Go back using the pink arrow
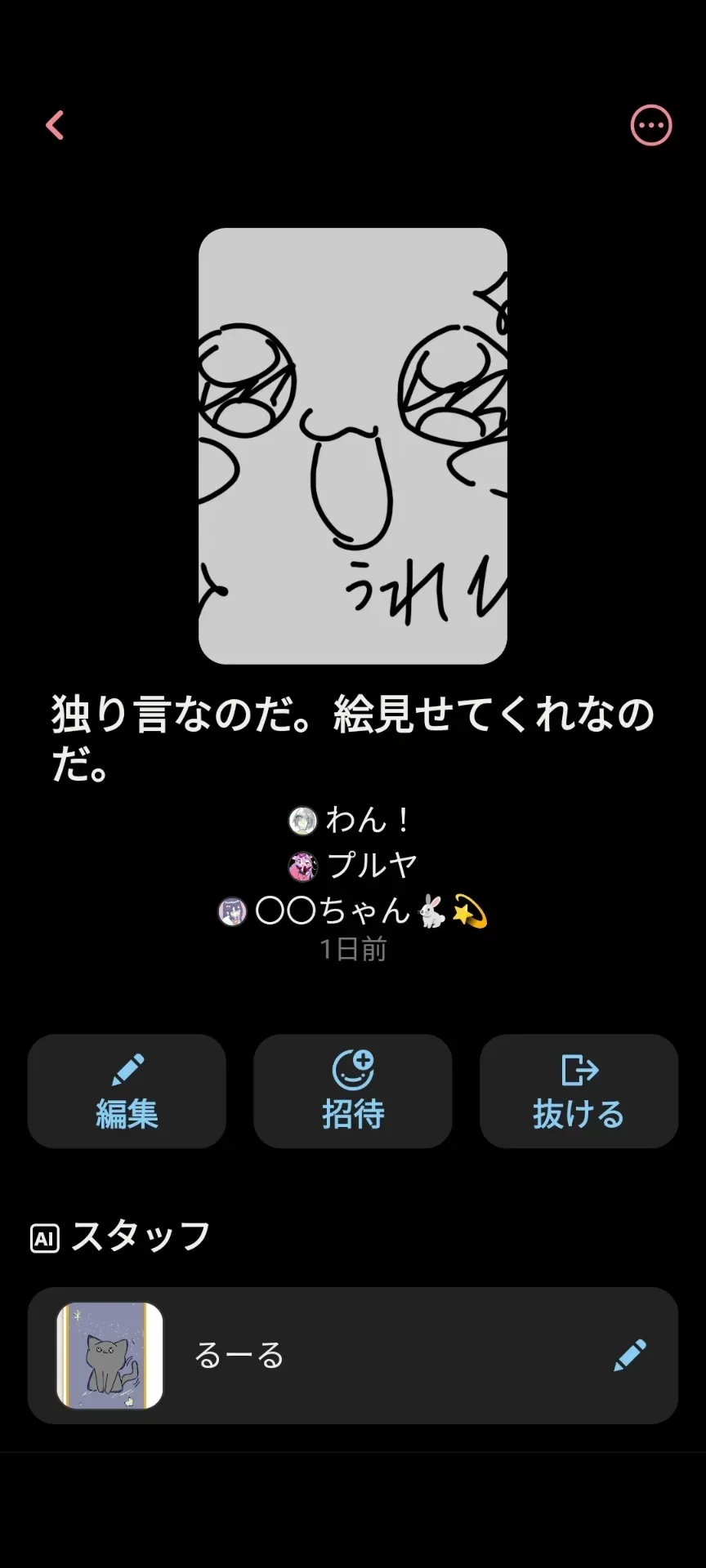 (55, 125)
